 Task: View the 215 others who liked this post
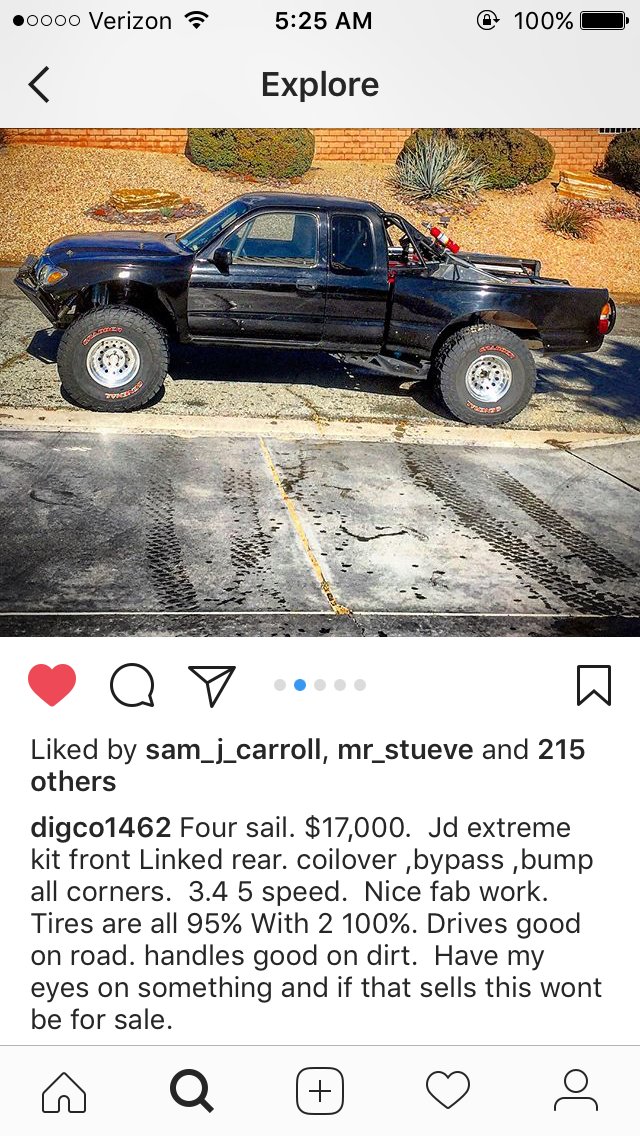tap(307, 766)
